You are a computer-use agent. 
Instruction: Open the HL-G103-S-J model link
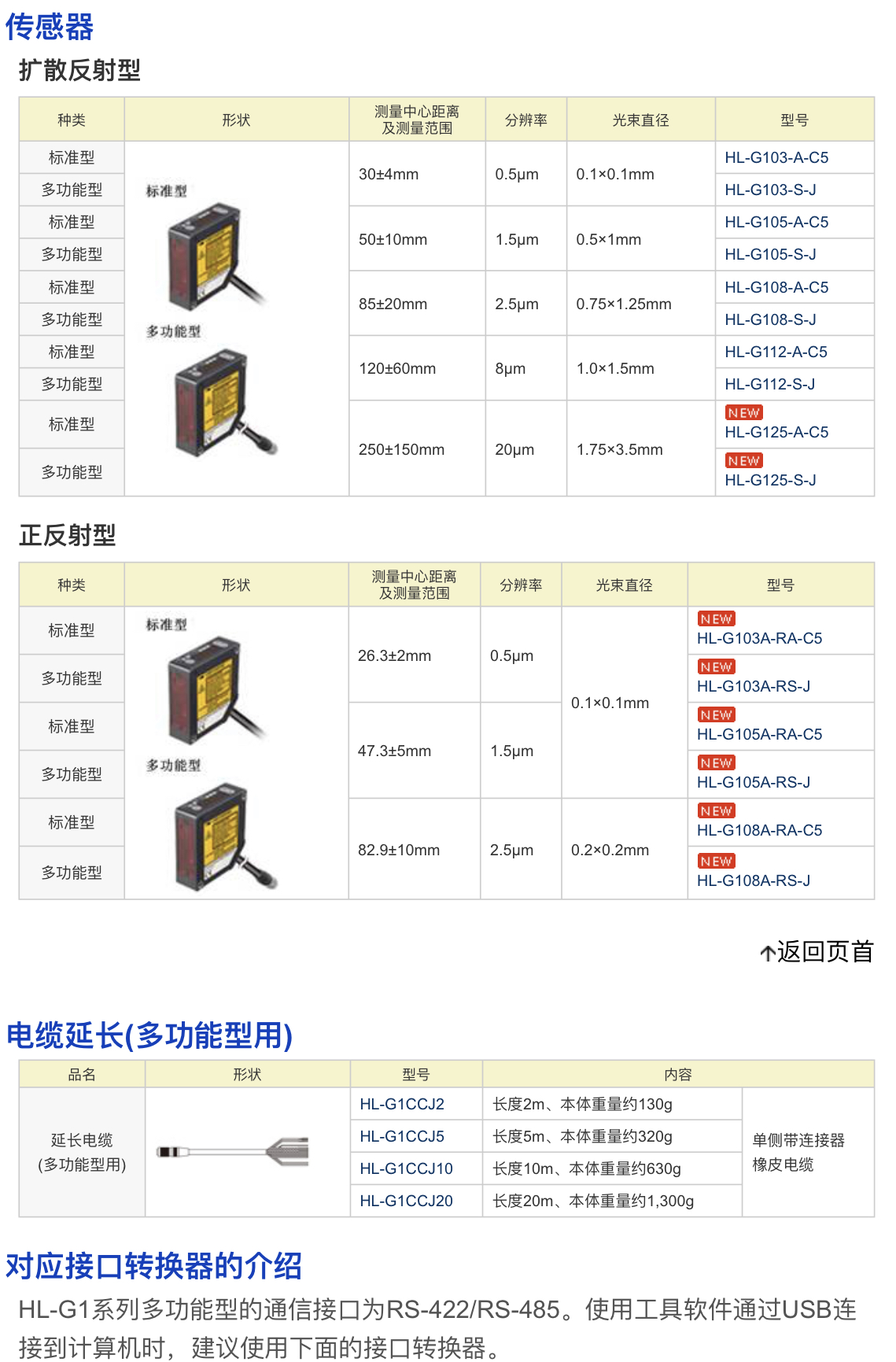769,190
